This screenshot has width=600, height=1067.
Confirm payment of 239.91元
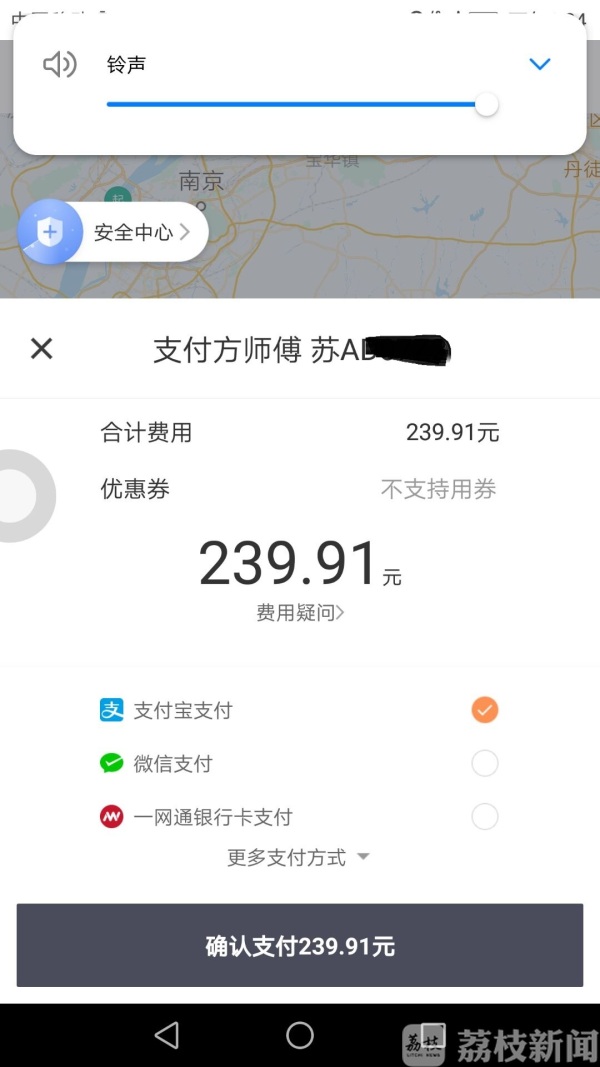coord(299,946)
